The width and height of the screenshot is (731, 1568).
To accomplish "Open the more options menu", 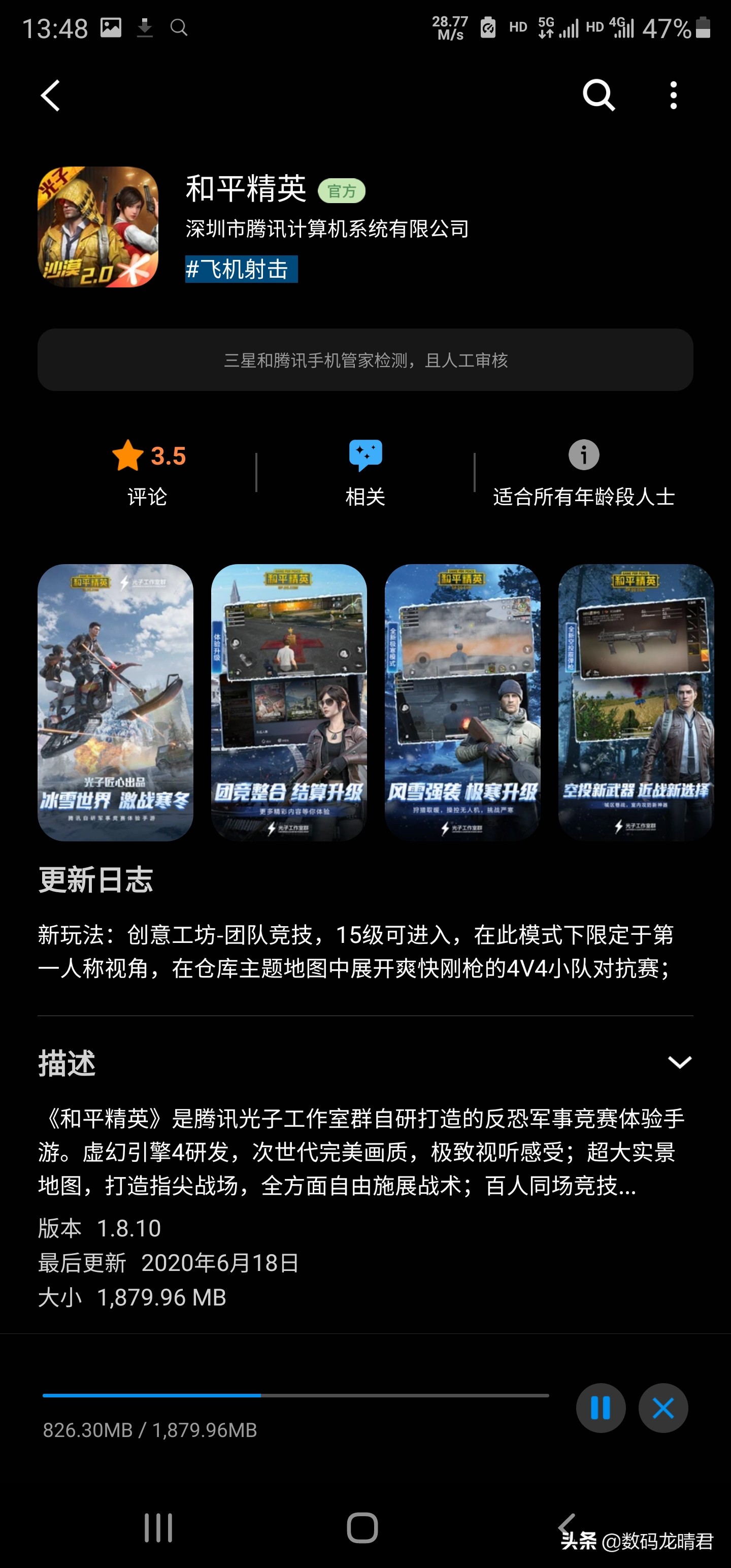I will (673, 94).
